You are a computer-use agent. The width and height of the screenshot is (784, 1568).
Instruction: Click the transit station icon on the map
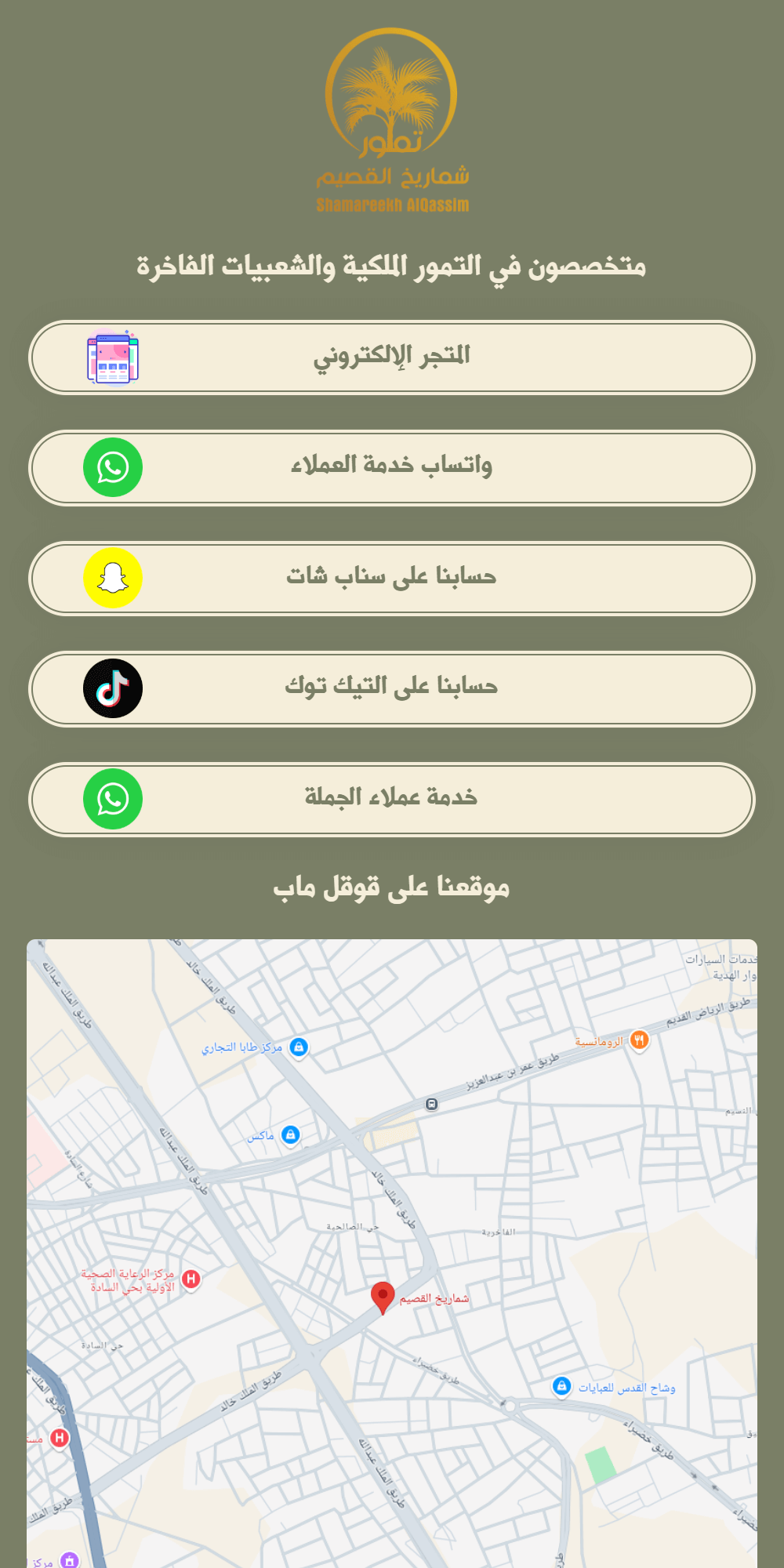432,1103
